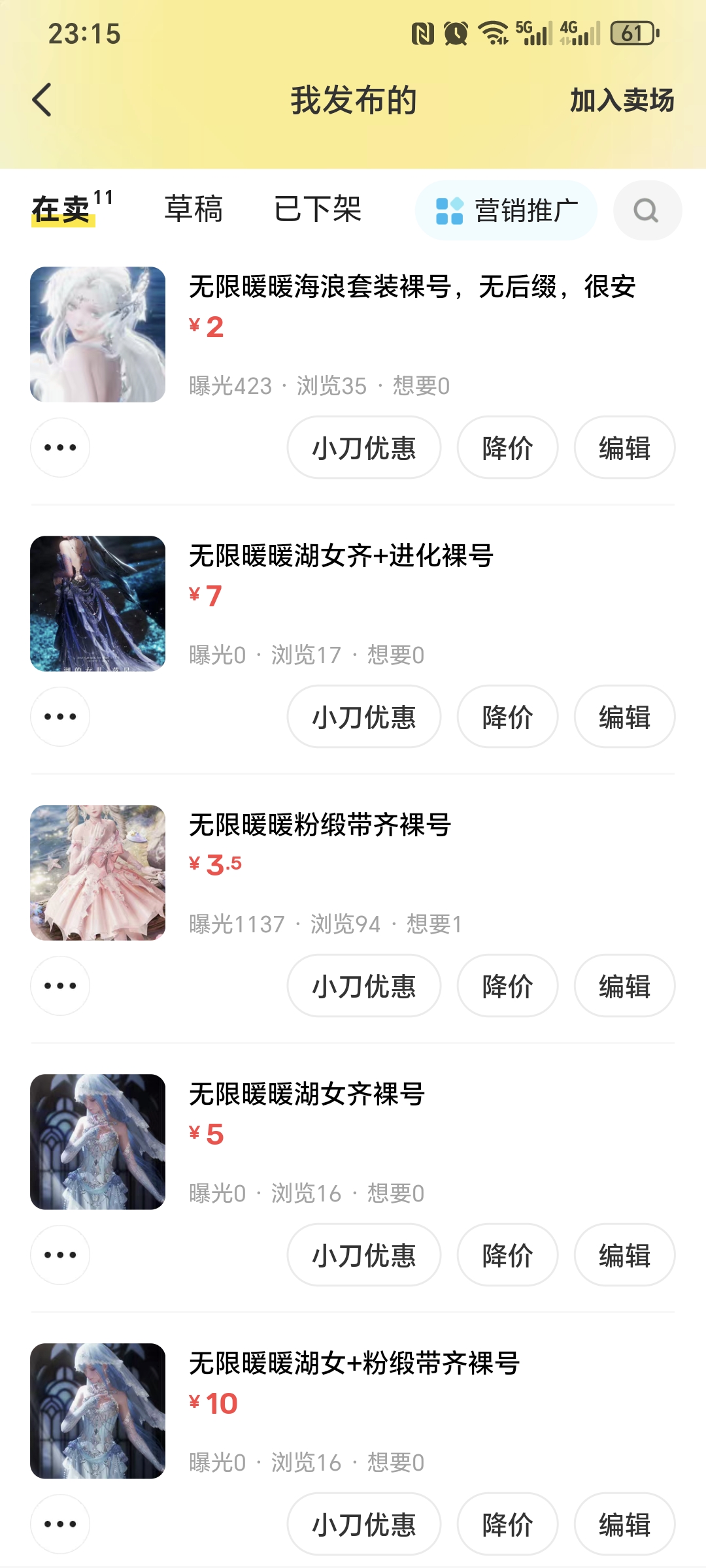The image size is (706, 1568).
Task: Edit the 湖女齐+进化裸号 listing
Action: tap(624, 717)
